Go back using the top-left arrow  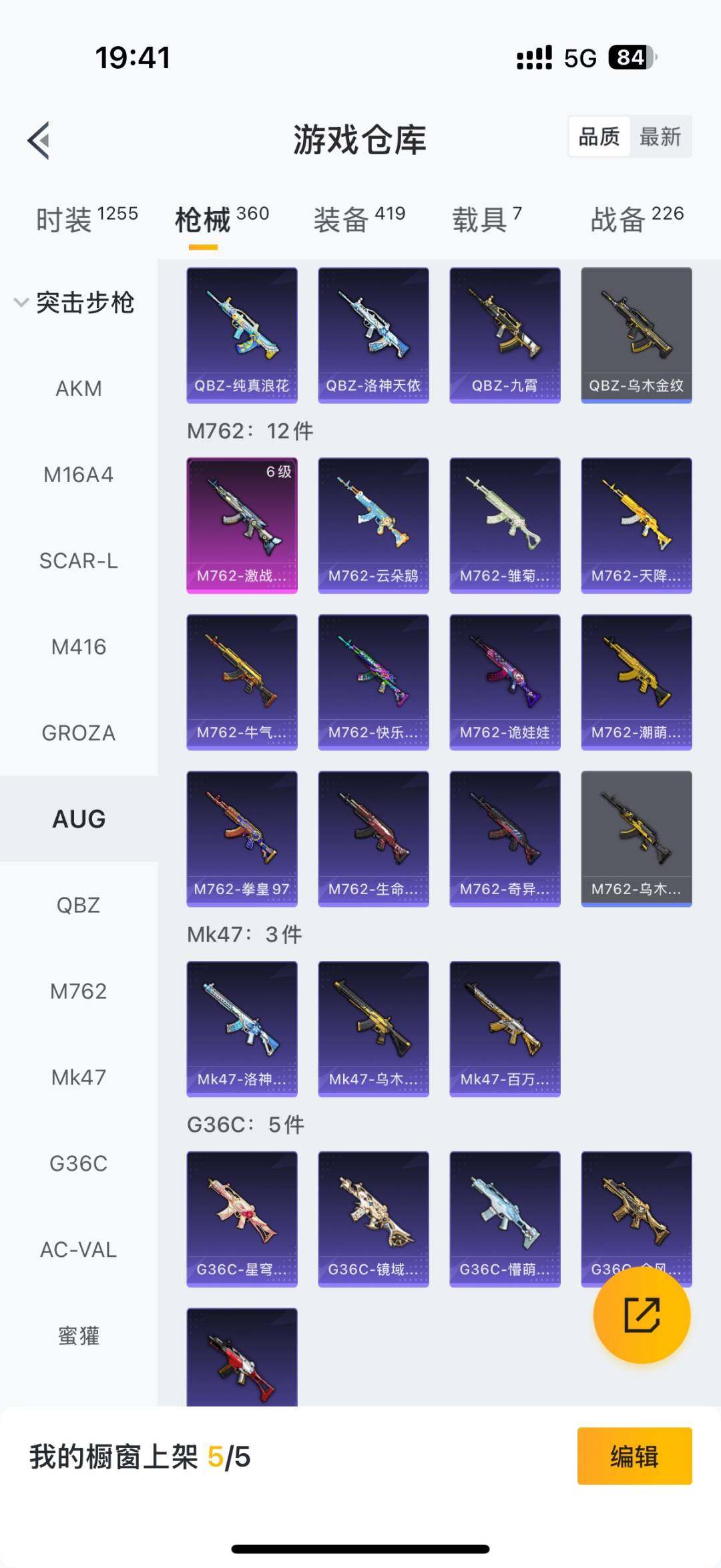(x=39, y=140)
